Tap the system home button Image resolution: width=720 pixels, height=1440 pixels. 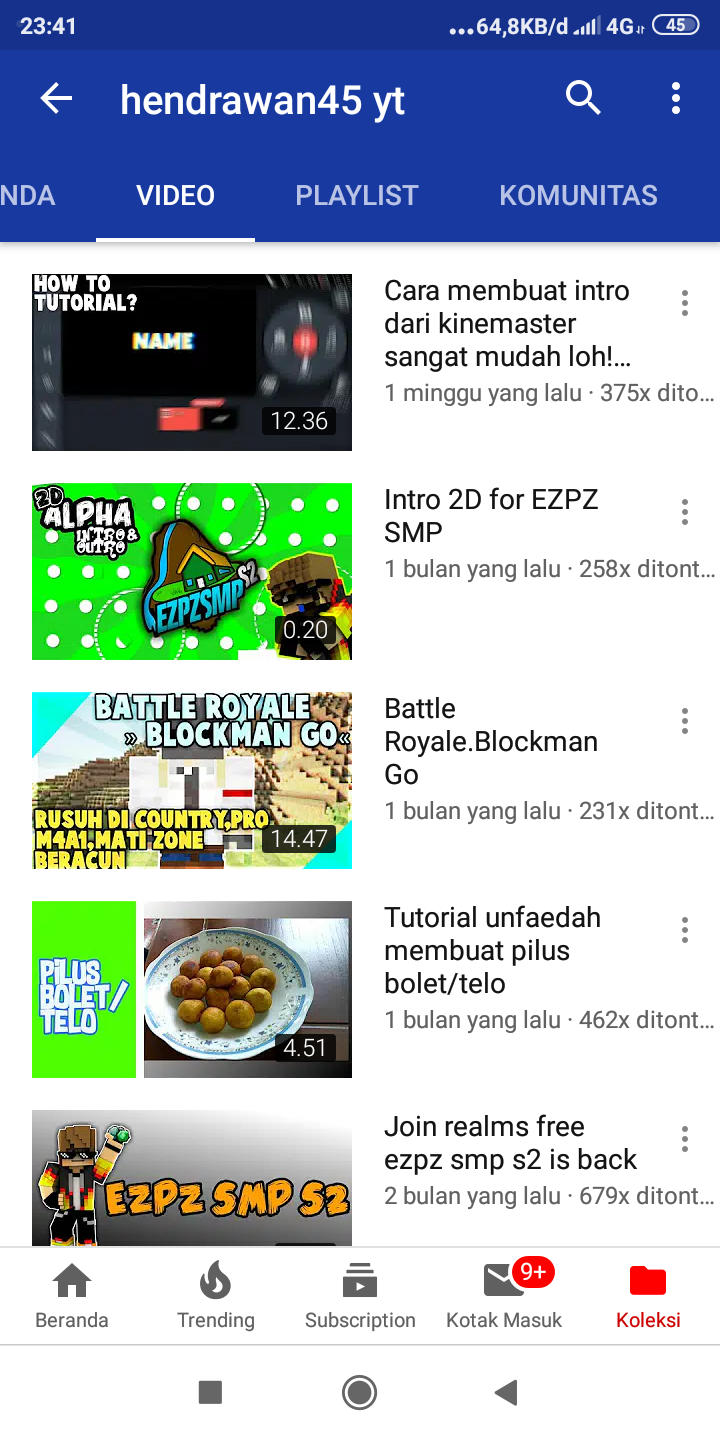click(359, 1392)
